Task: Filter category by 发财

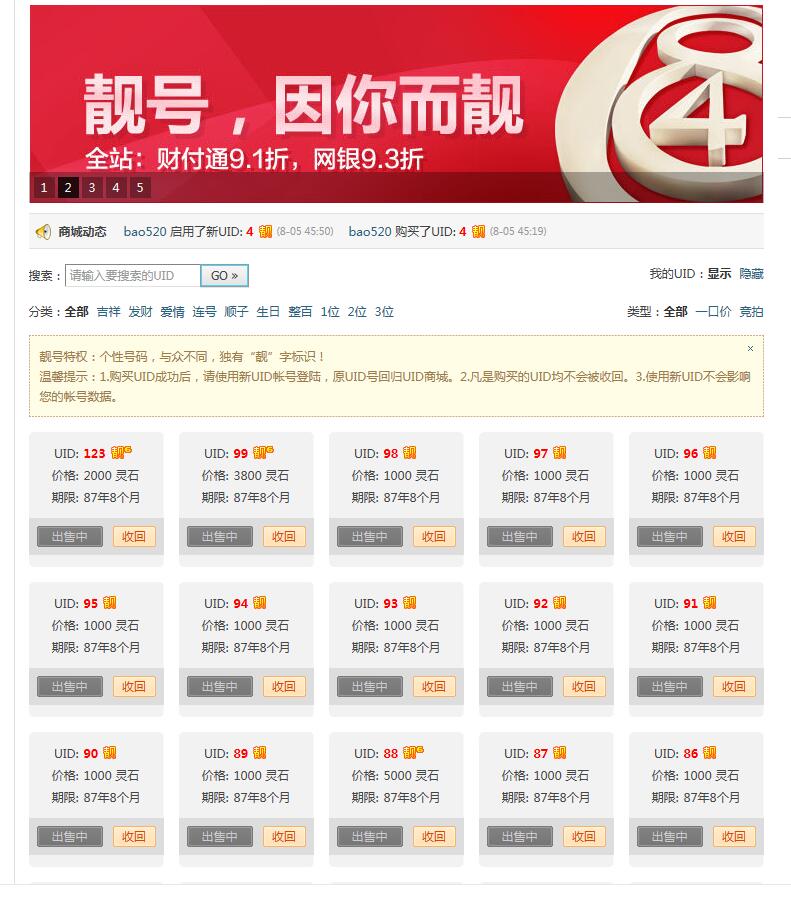Action: coord(140,312)
